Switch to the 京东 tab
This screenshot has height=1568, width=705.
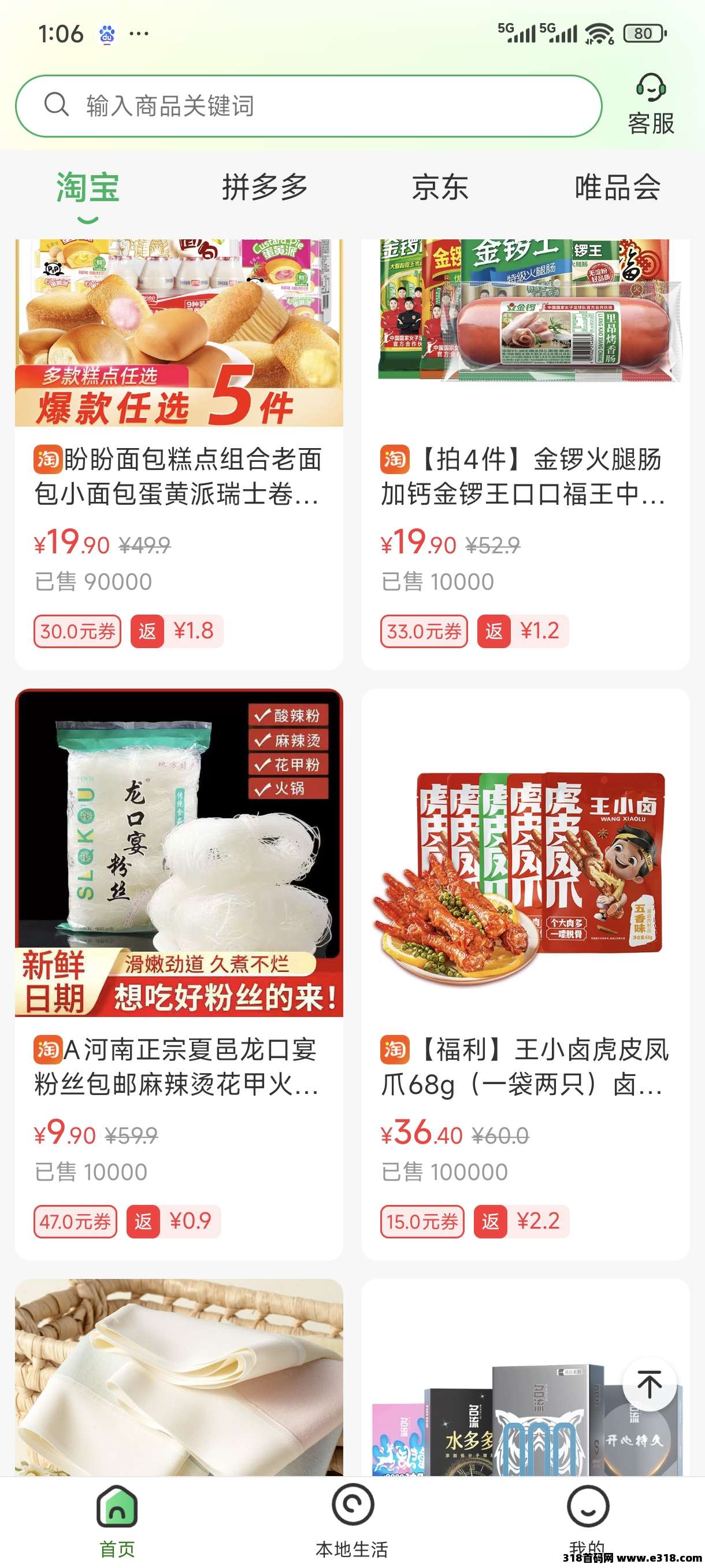pos(440,187)
